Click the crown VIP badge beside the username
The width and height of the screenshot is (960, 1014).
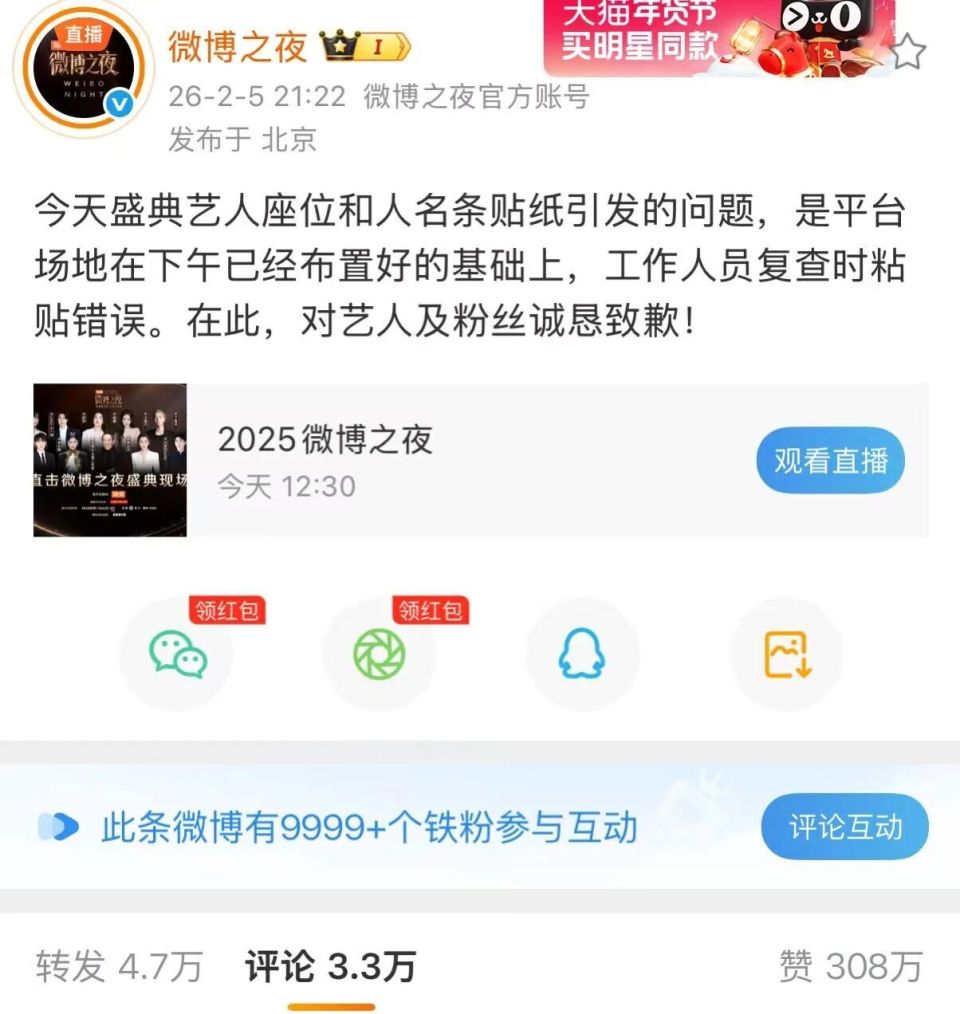[337, 45]
